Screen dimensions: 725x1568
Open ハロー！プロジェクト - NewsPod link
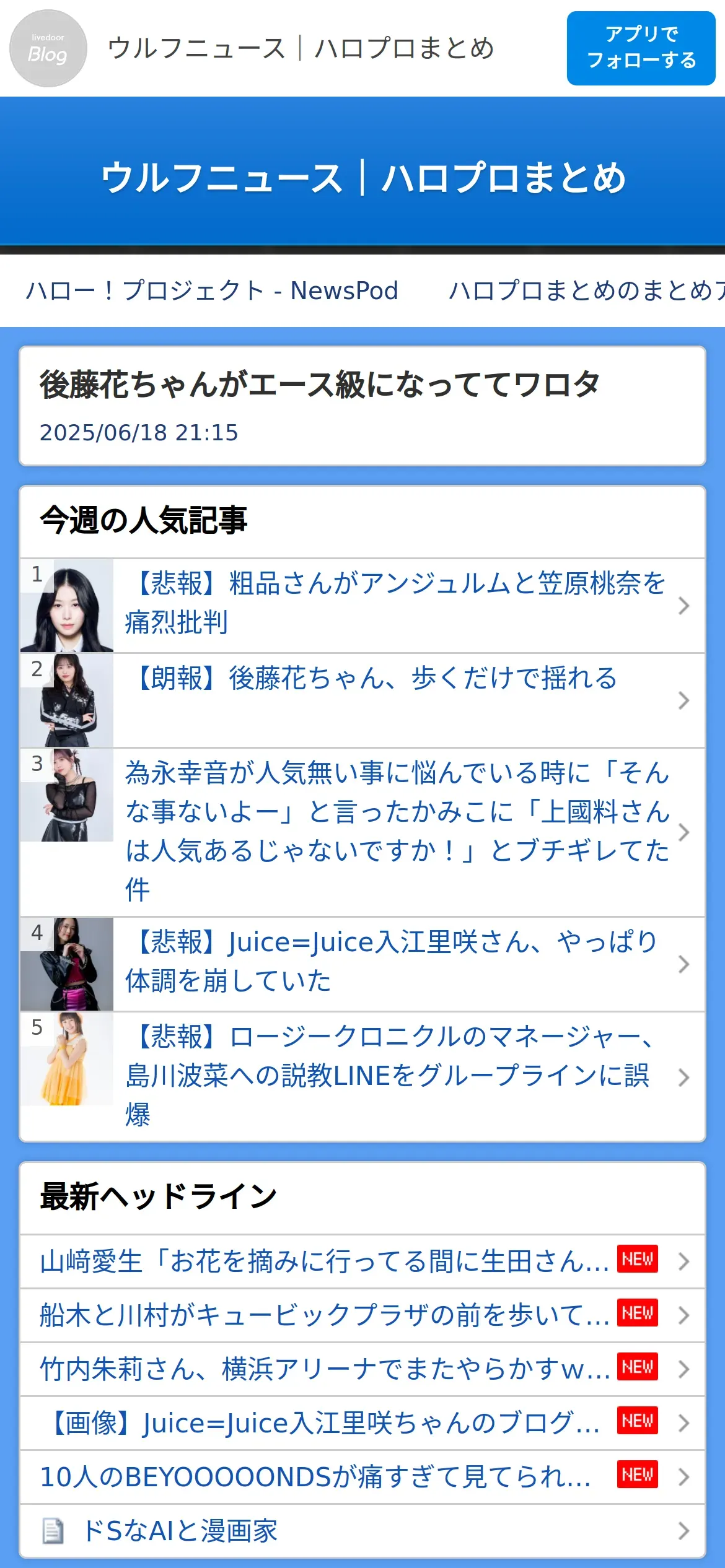point(211,290)
